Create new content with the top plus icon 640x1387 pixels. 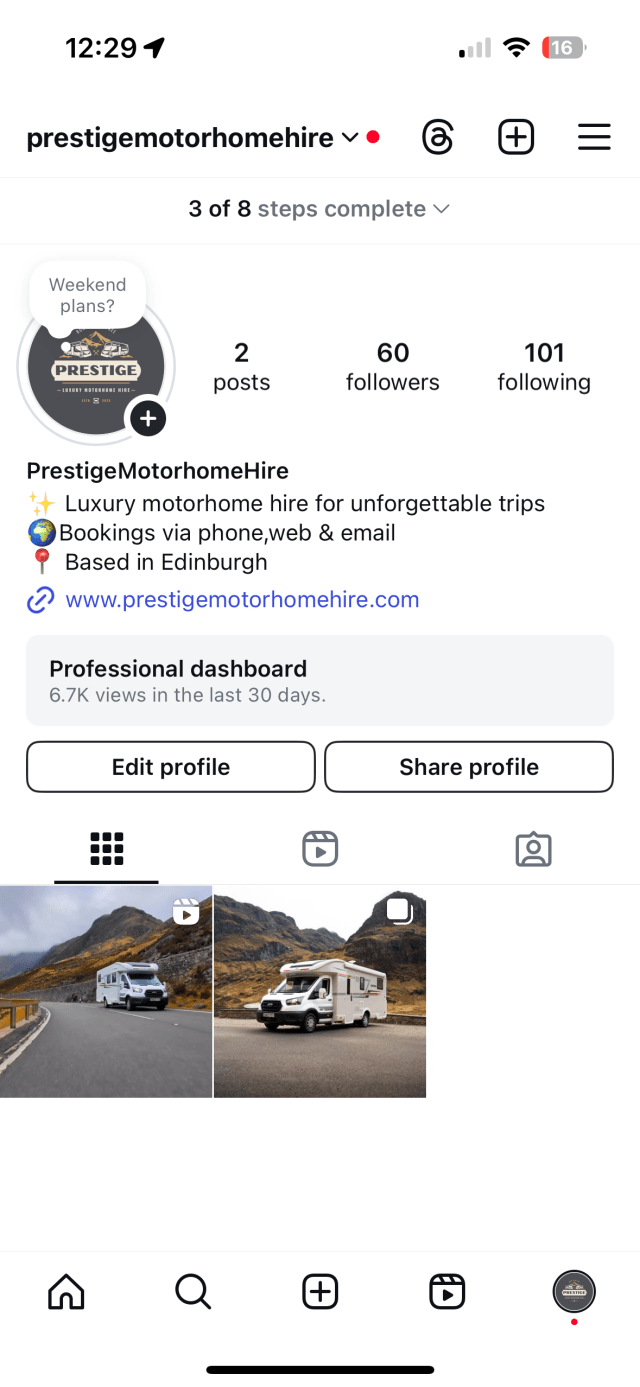point(516,137)
